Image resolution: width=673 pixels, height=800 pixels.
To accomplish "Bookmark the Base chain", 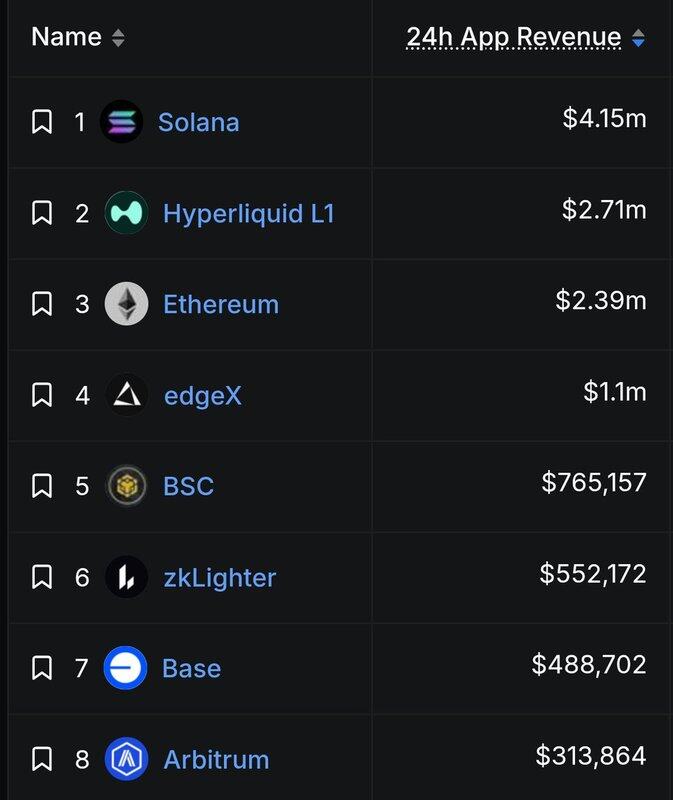I will coord(42,668).
